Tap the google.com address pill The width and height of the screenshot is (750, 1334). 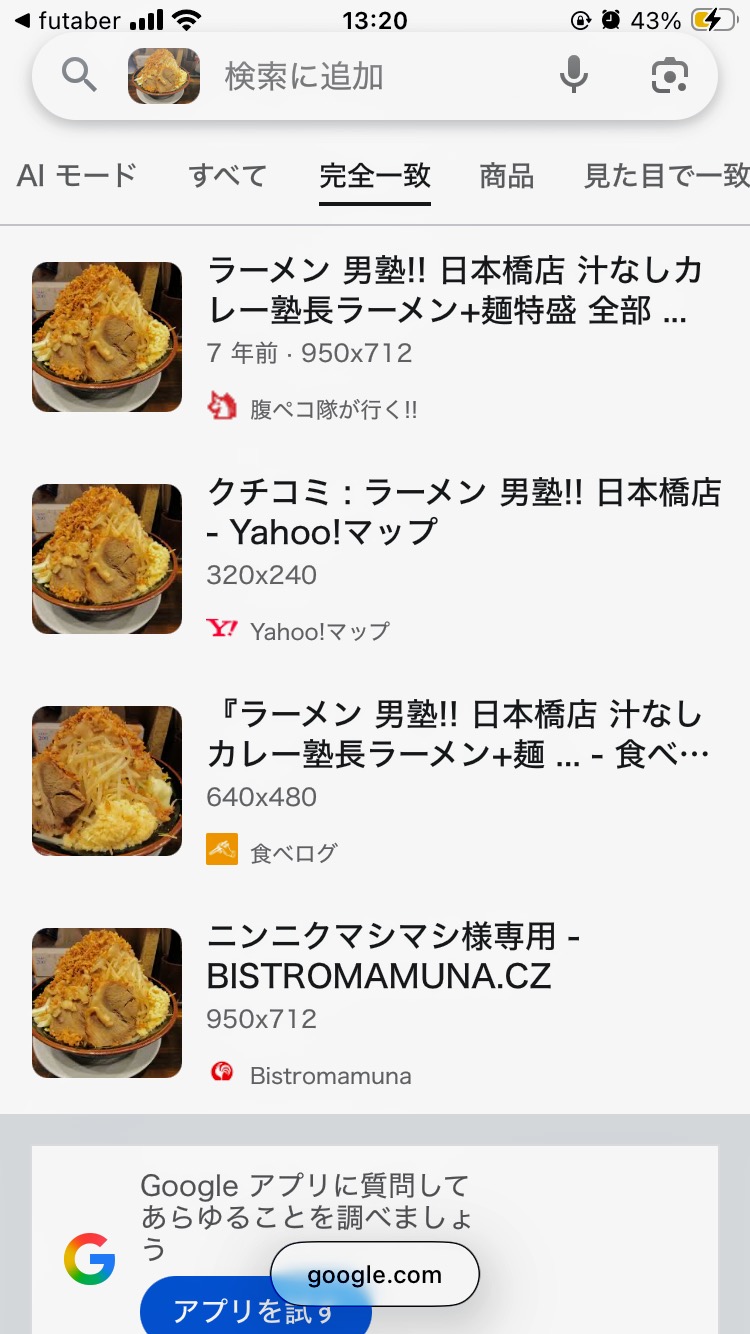(x=375, y=1274)
